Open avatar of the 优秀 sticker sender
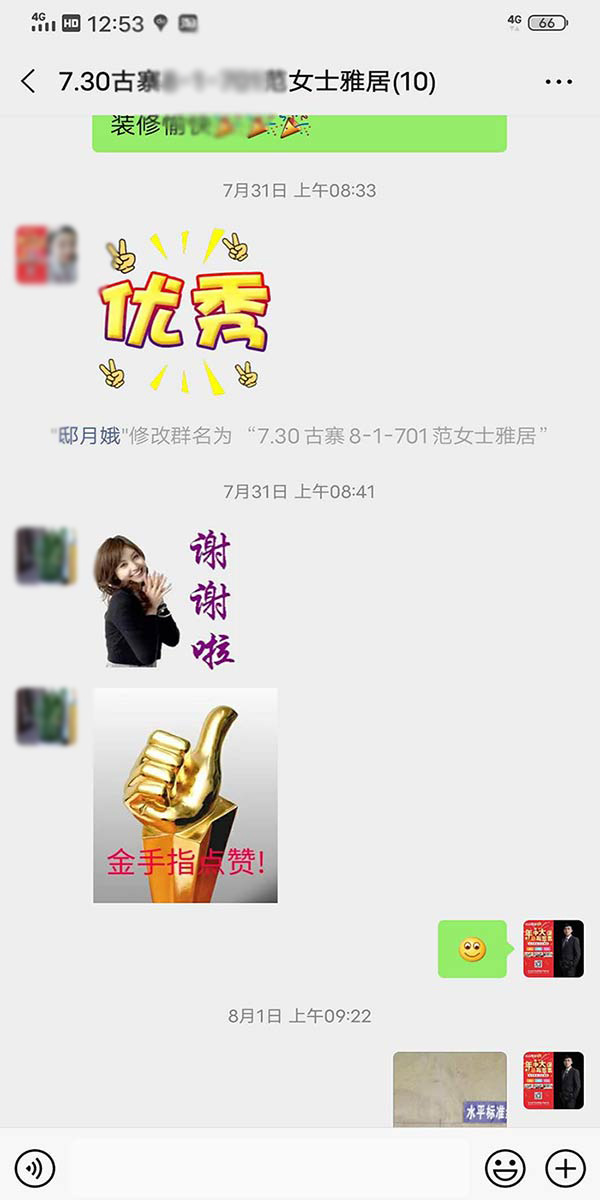Viewport: 600px width, 1200px height. (x=46, y=255)
